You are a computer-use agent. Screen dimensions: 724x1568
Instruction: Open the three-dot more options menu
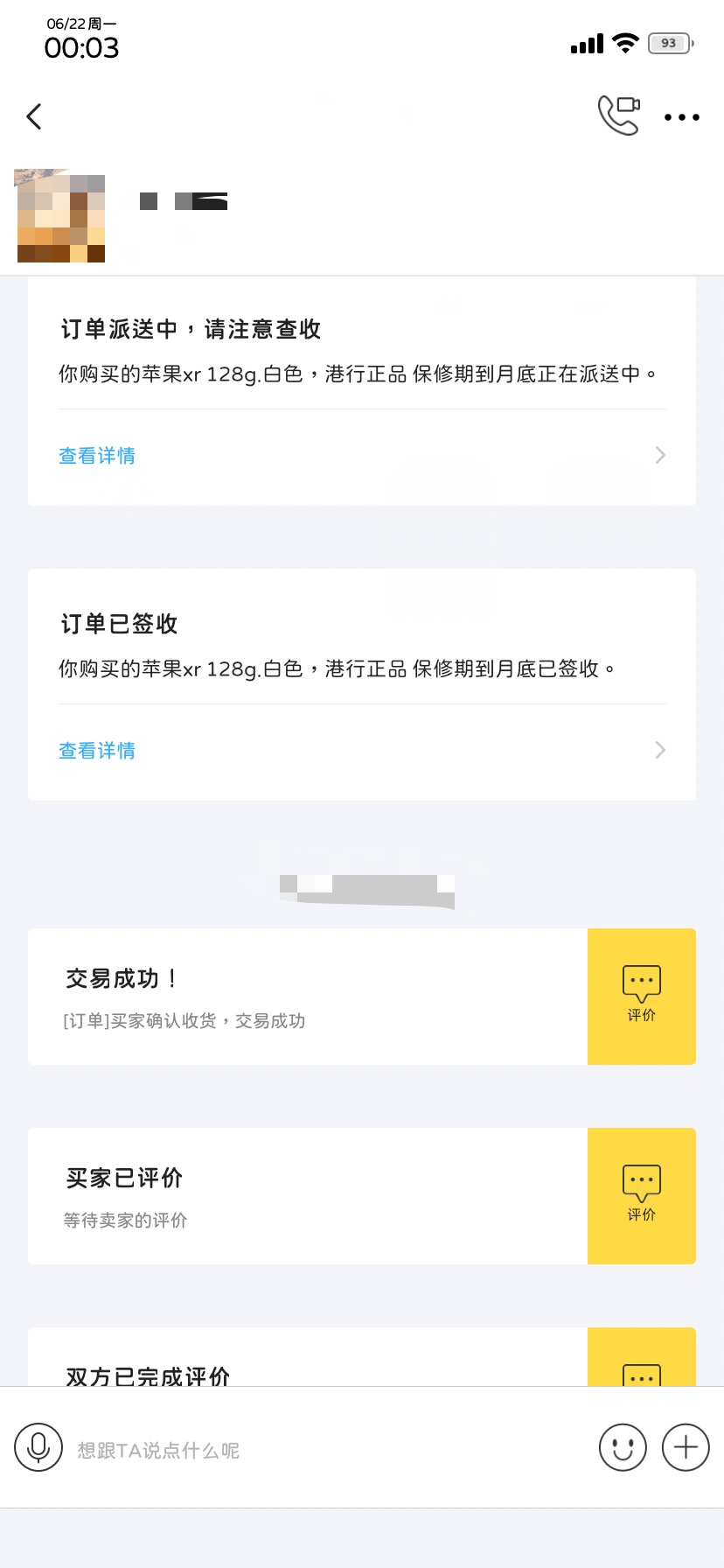pos(681,116)
